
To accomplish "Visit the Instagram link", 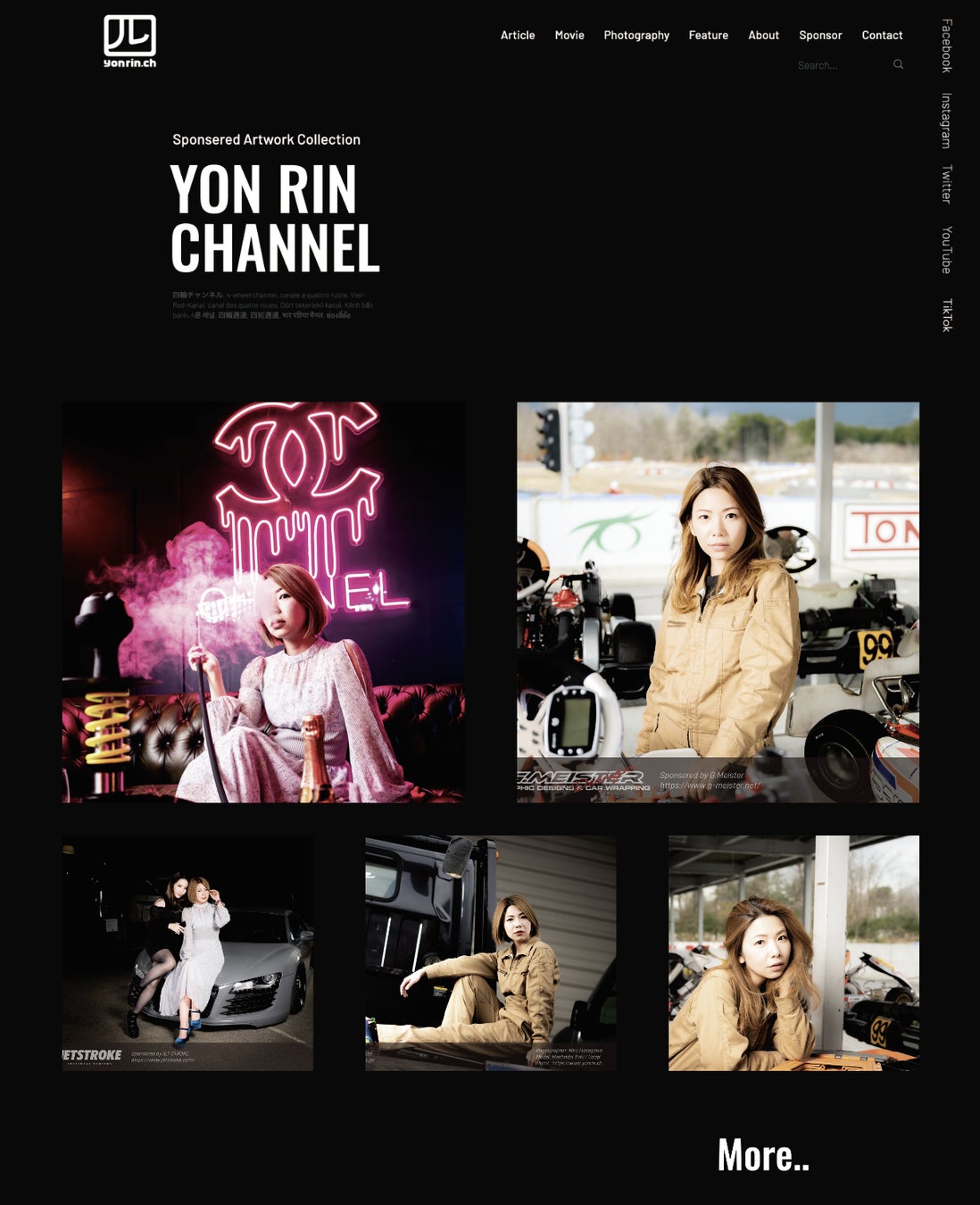I will click(947, 120).
